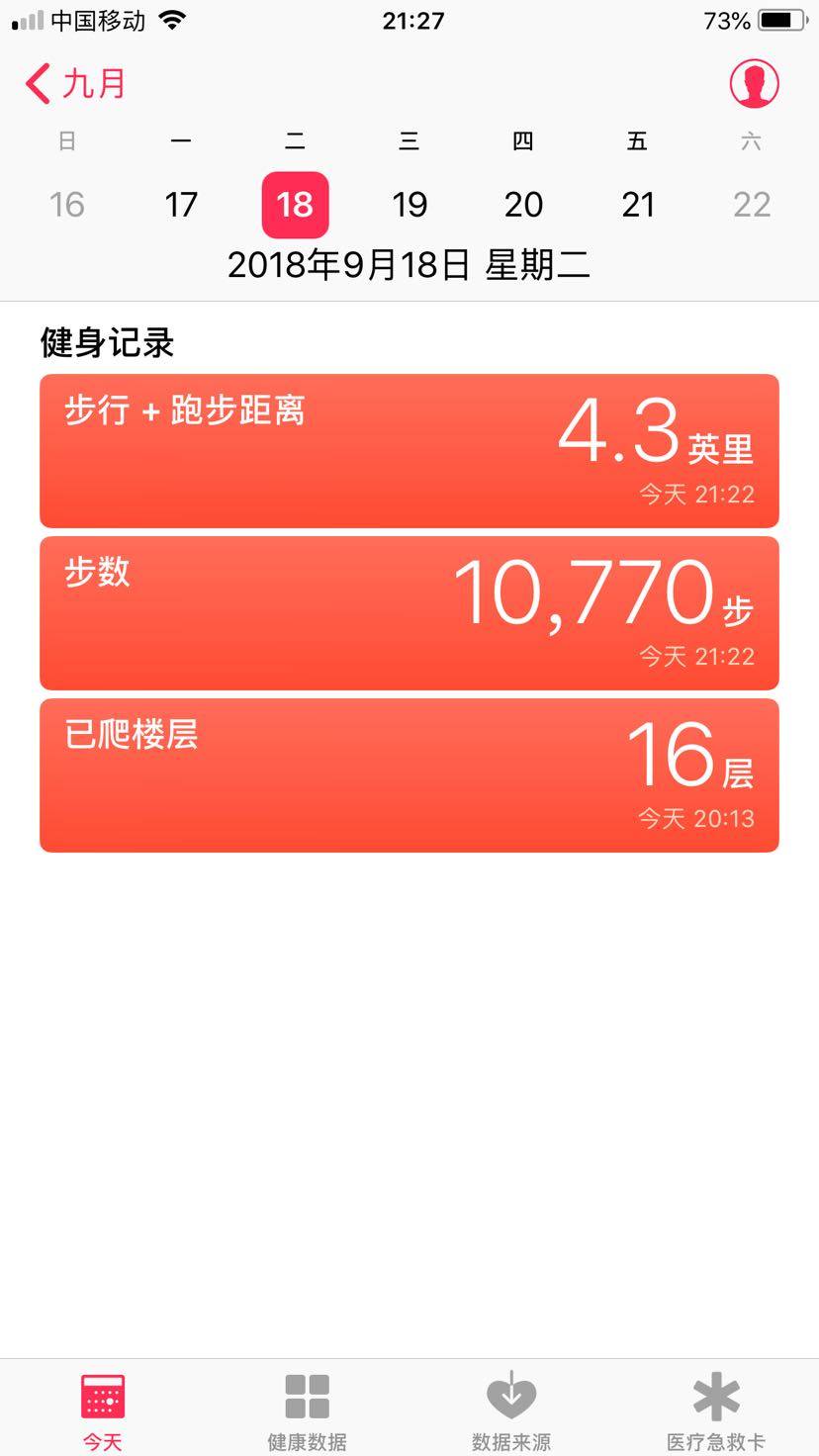This screenshot has height=1456, width=819.
Task: Open the 步行 + 跑步距离 card
Action: point(409,451)
